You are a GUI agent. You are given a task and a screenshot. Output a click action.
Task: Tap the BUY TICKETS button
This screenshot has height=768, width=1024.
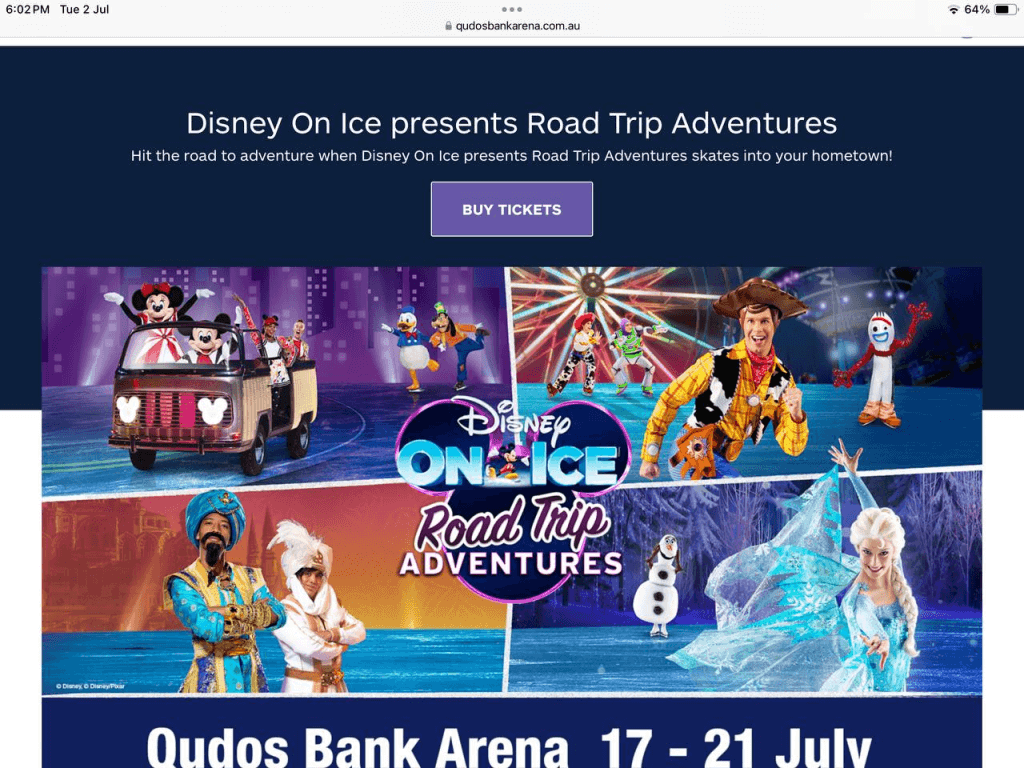point(511,209)
